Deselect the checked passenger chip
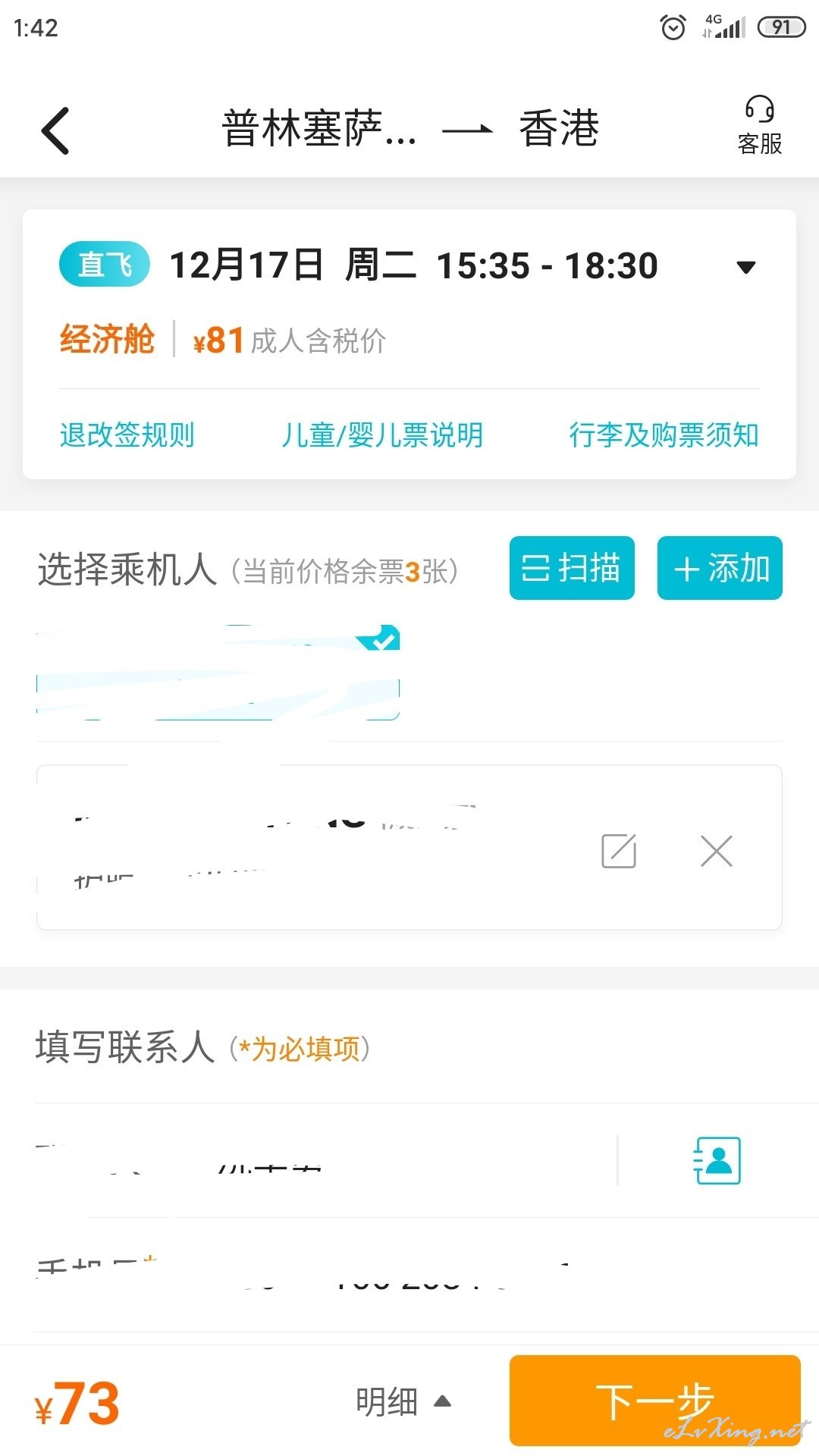This screenshot has height=1456, width=819. (218, 672)
